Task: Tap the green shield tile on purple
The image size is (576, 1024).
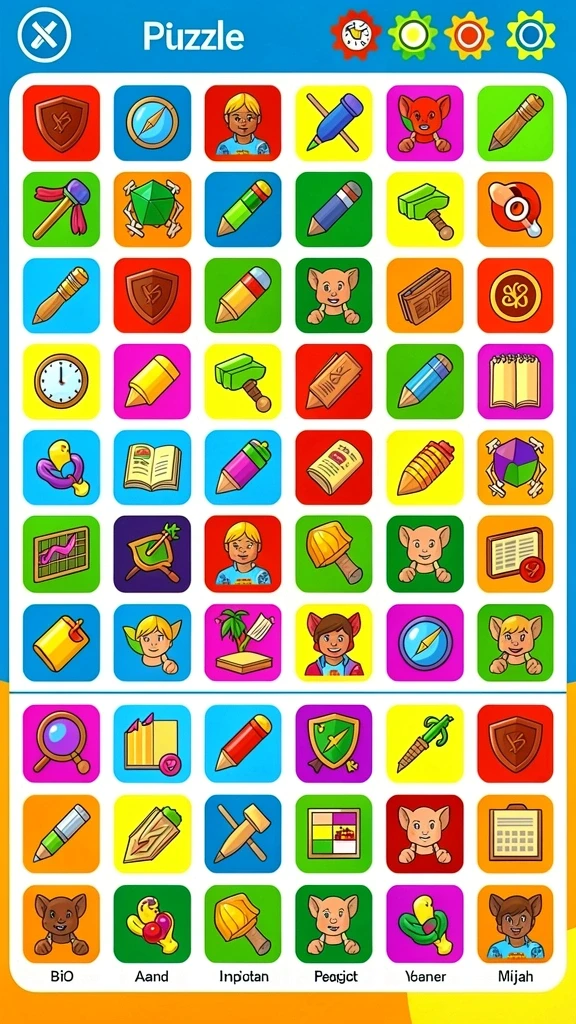Action: point(334,743)
